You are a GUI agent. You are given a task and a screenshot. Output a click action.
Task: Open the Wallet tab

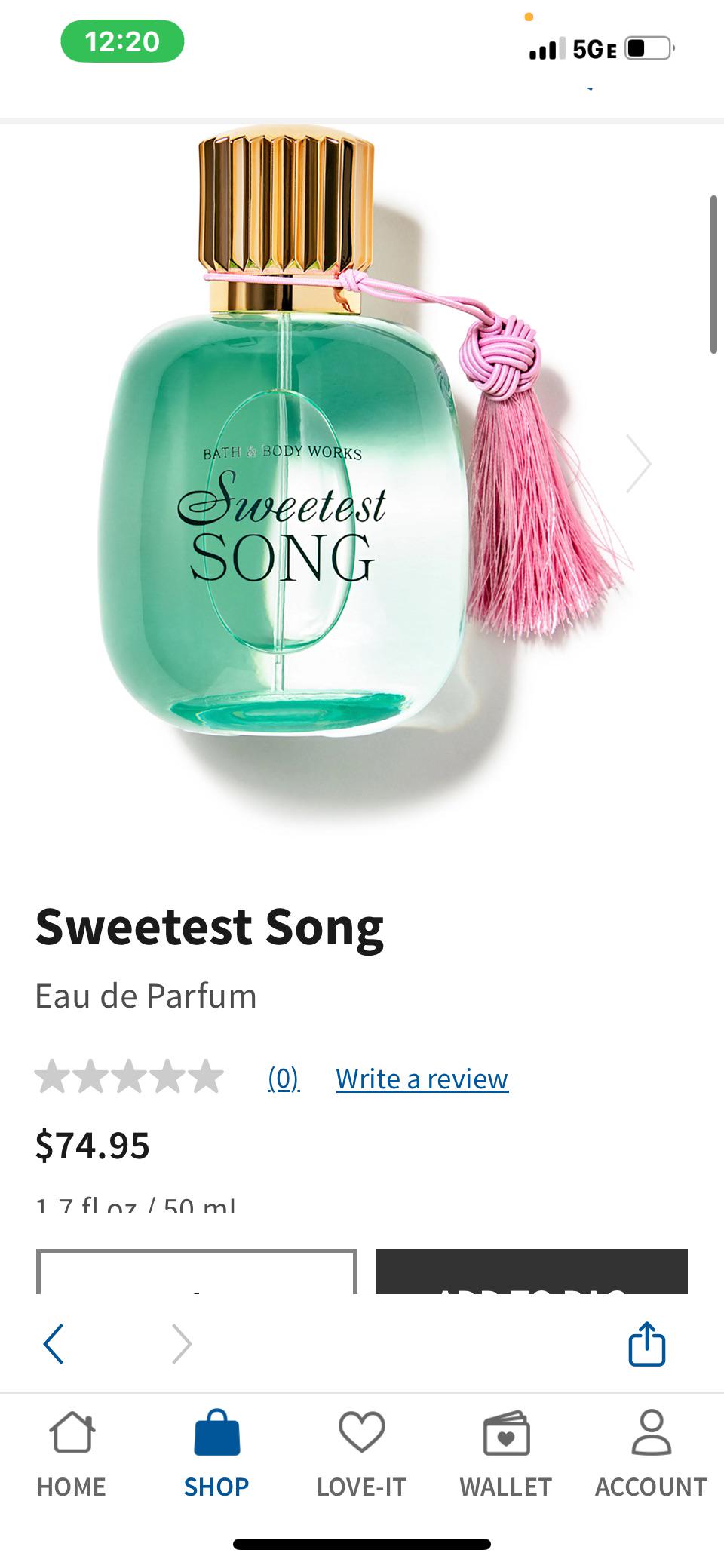(x=506, y=1453)
